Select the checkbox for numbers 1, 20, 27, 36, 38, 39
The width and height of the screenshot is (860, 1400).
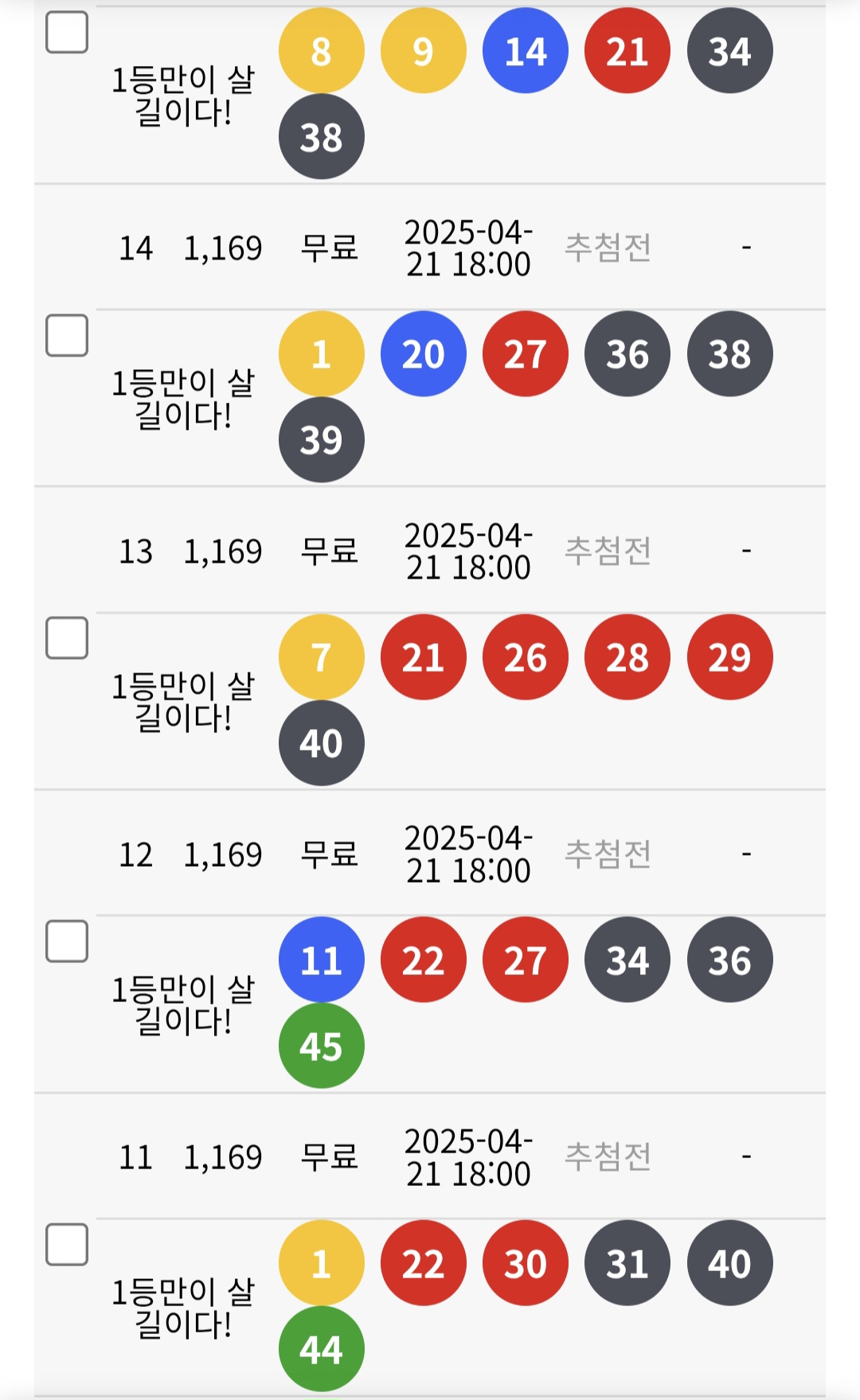[67, 335]
